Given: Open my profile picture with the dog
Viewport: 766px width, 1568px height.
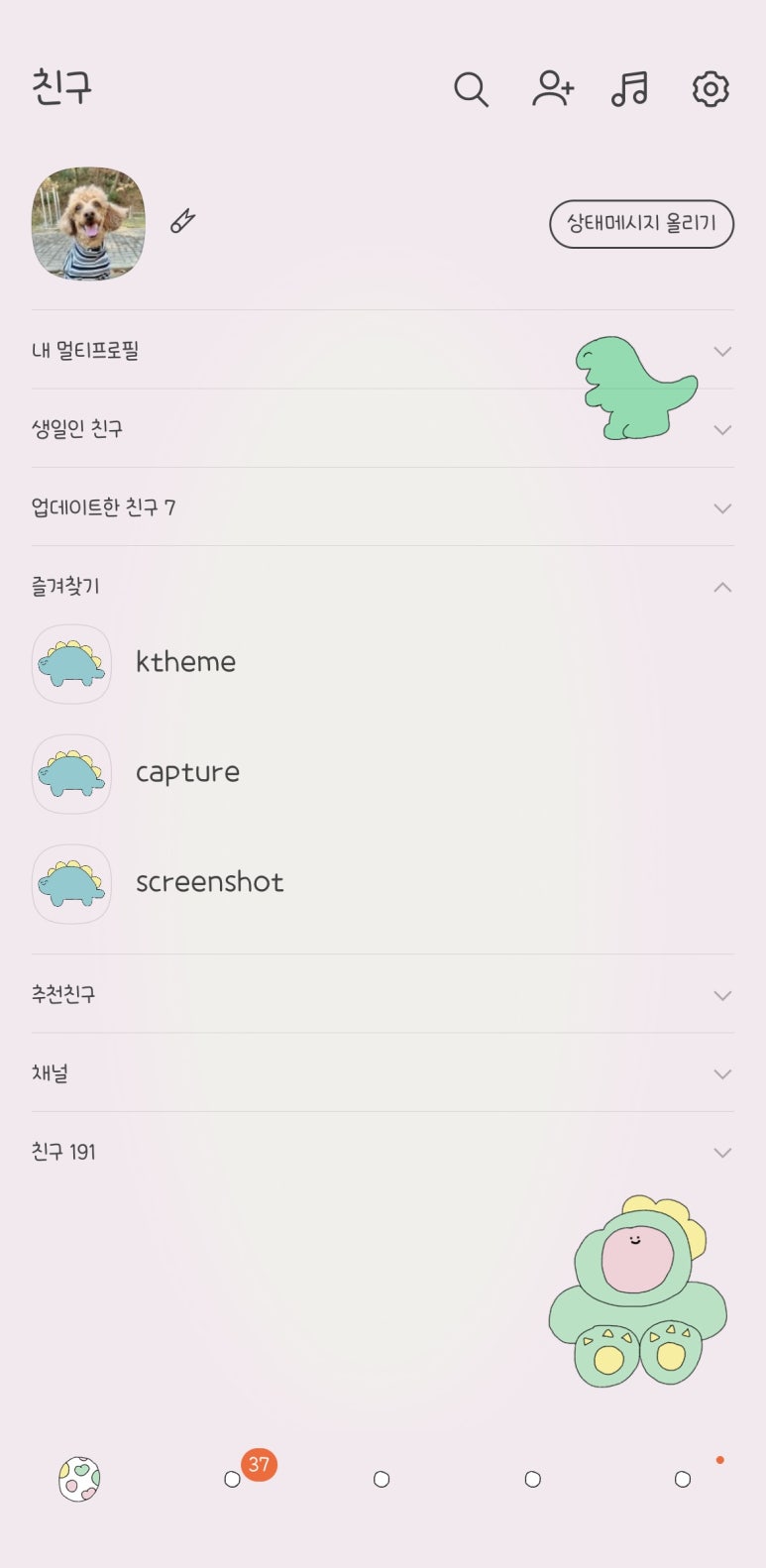Looking at the screenshot, I should 88,224.
